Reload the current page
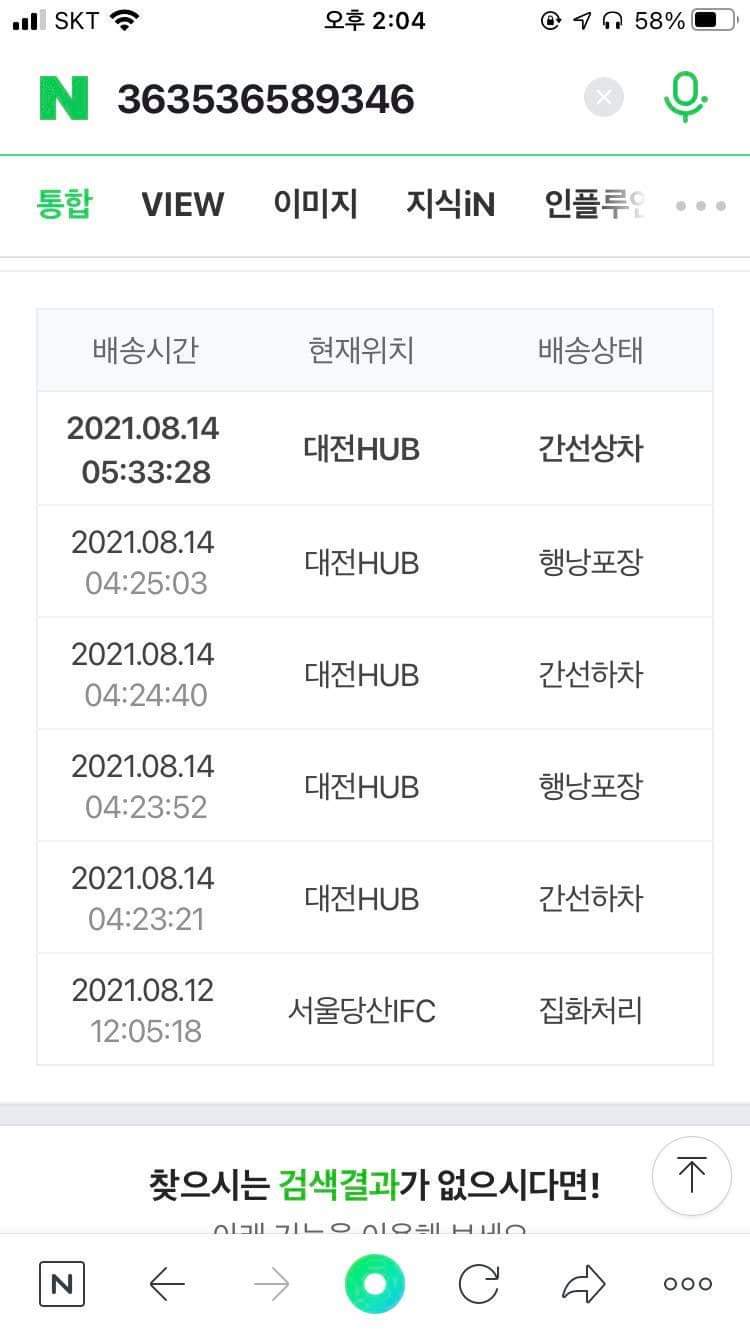This screenshot has width=750, height=1334. tap(479, 1284)
